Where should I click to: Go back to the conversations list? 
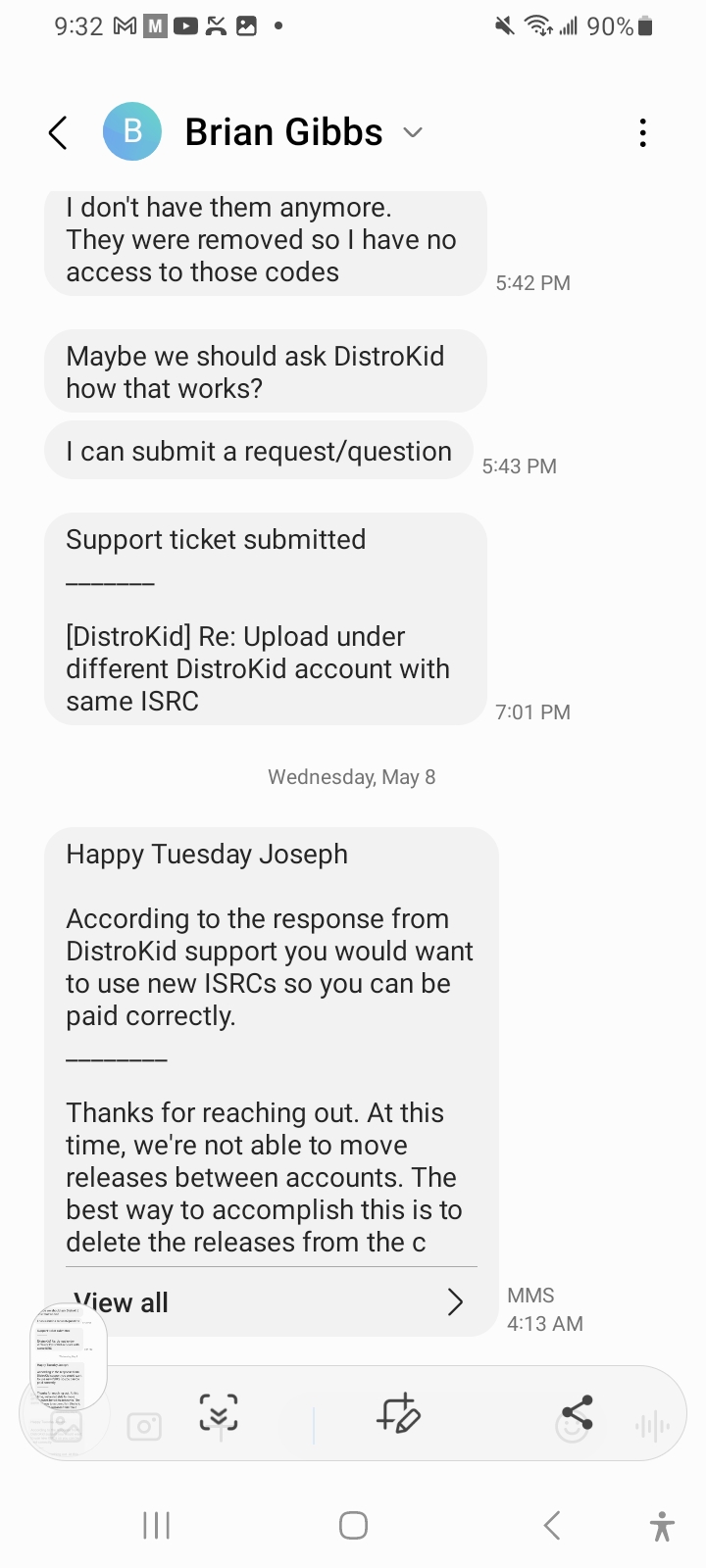pyautogui.click(x=58, y=132)
